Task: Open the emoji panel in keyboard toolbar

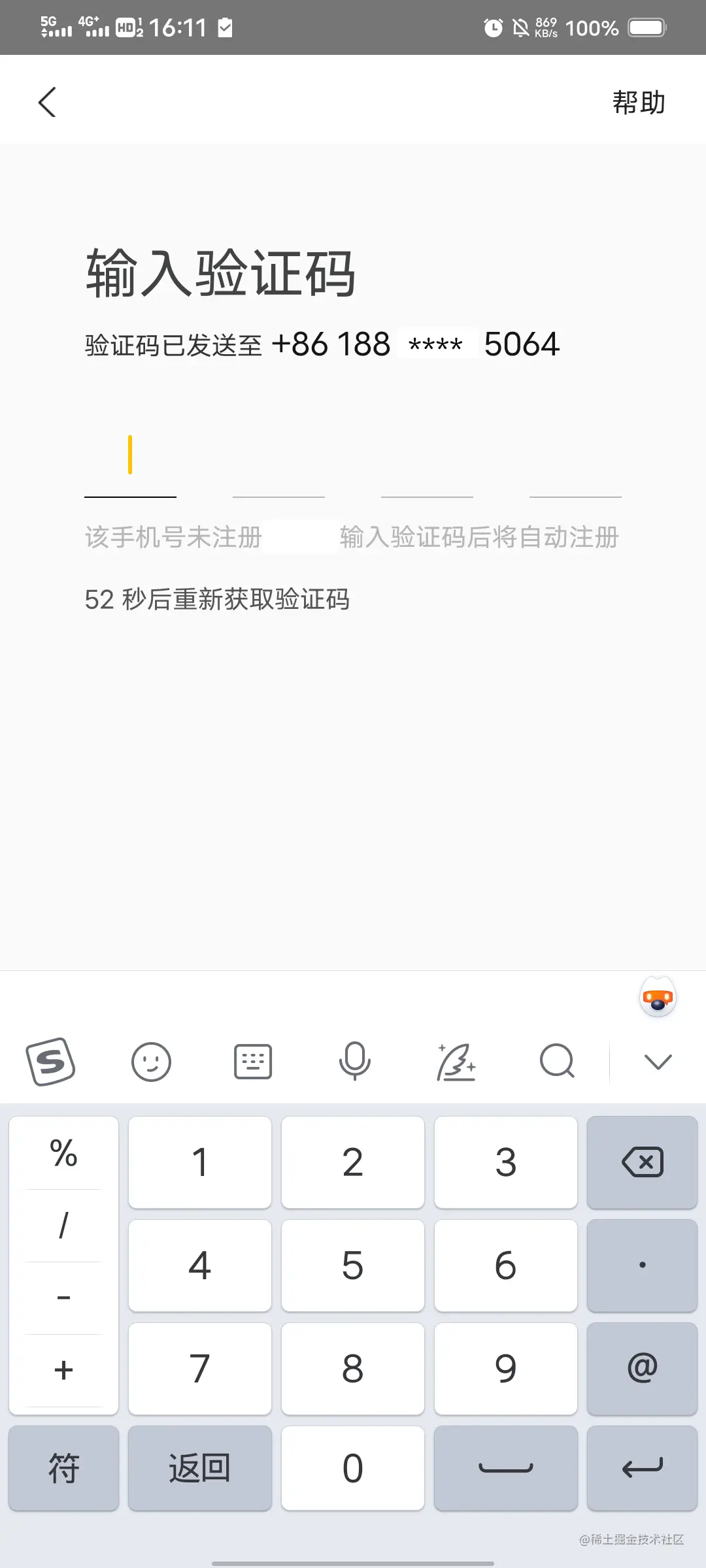Action: pos(151,1062)
